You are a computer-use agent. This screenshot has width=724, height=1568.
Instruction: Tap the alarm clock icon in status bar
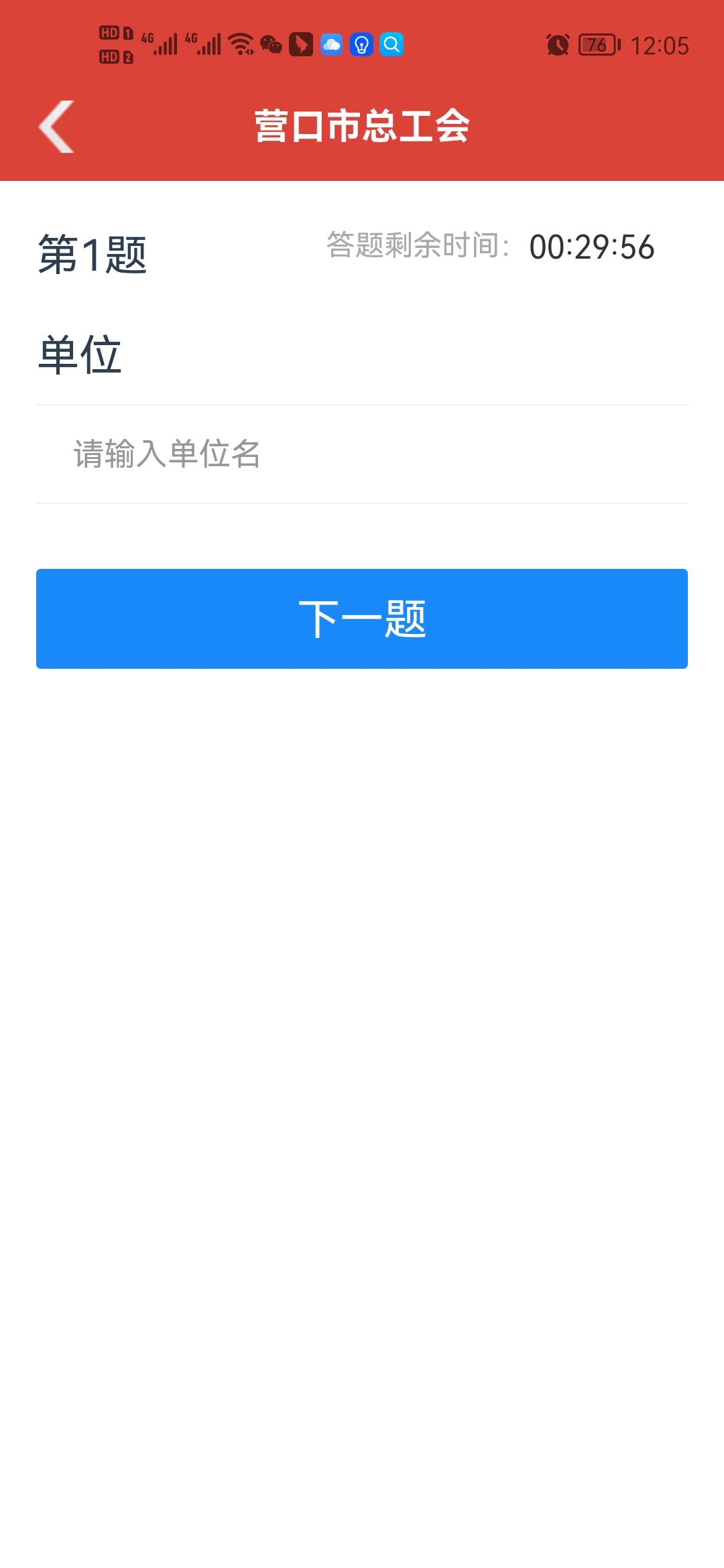556,45
